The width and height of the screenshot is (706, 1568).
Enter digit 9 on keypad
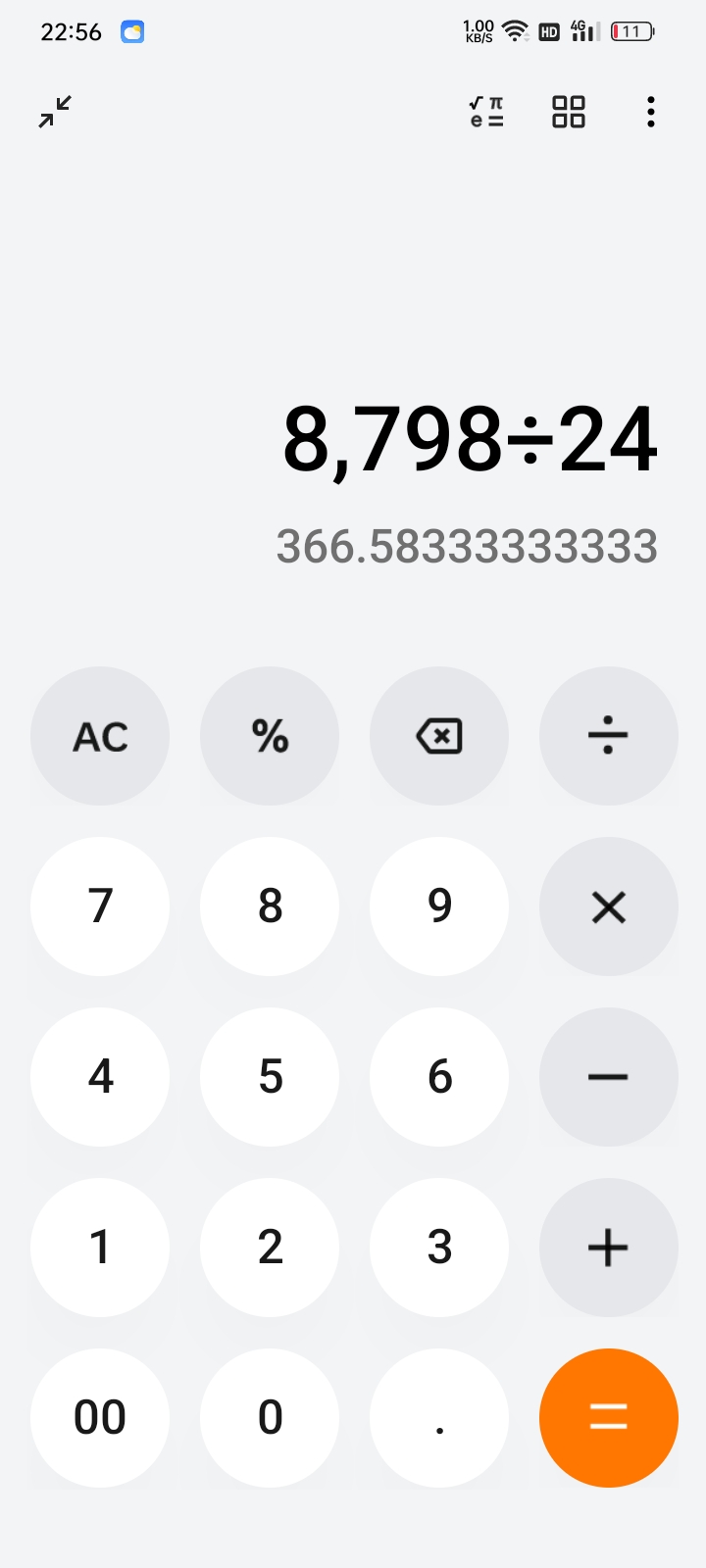coord(439,906)
